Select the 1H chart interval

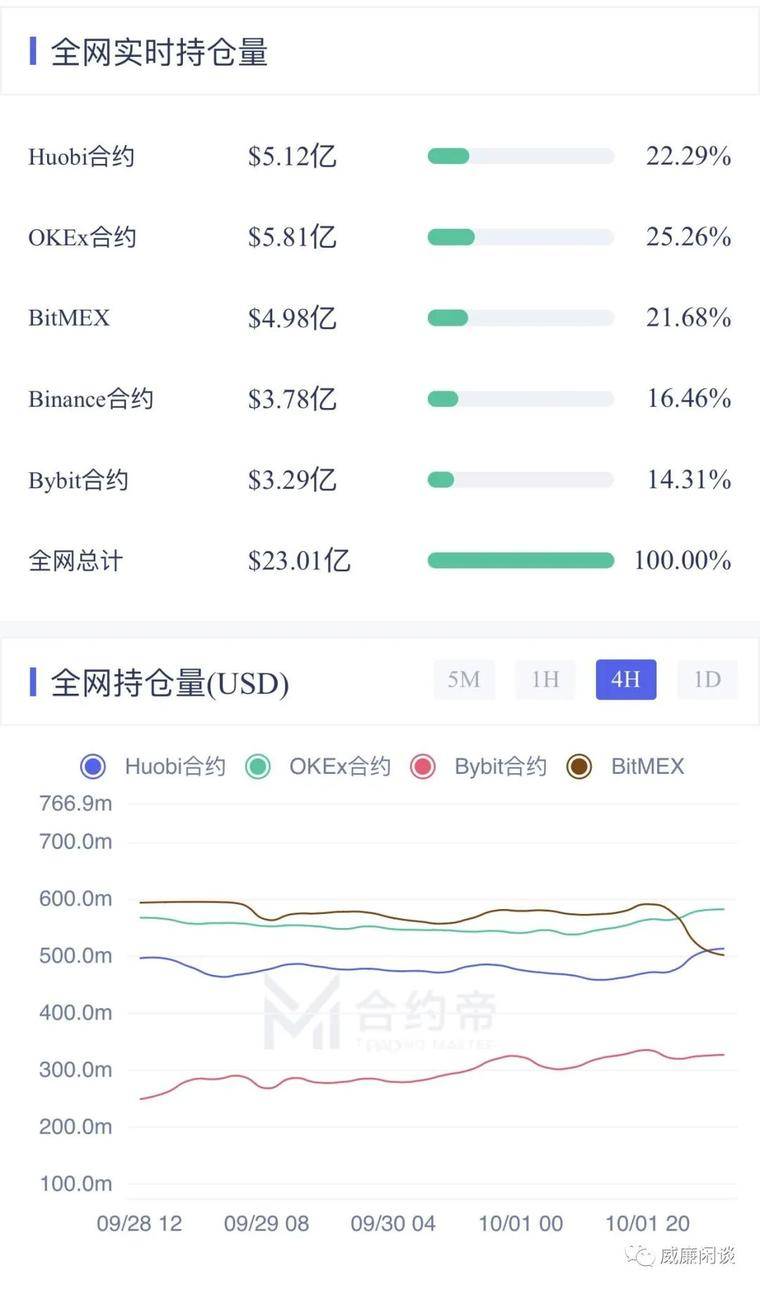click(545, 680)
